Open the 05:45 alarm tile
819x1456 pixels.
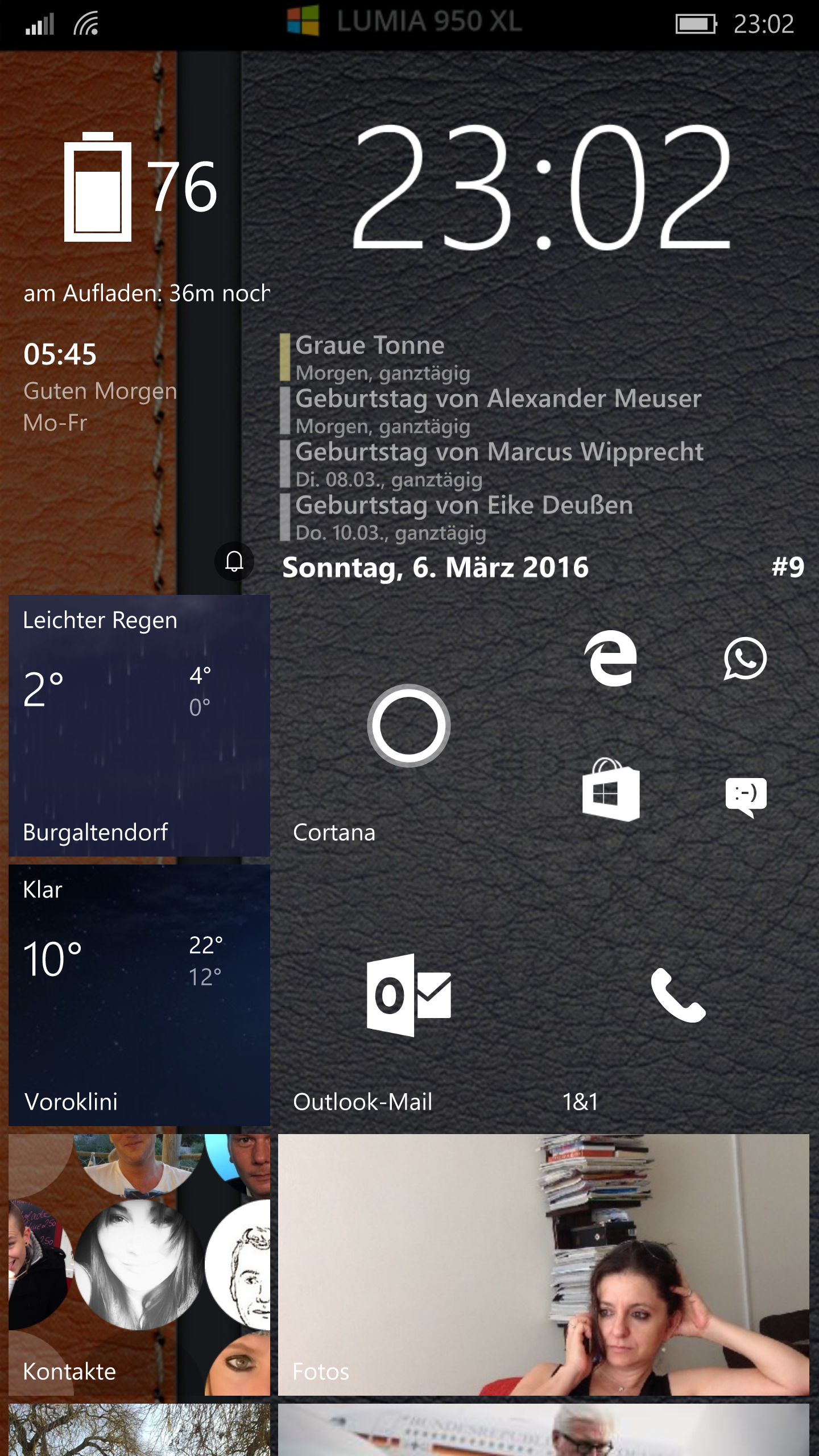(139, 456)
